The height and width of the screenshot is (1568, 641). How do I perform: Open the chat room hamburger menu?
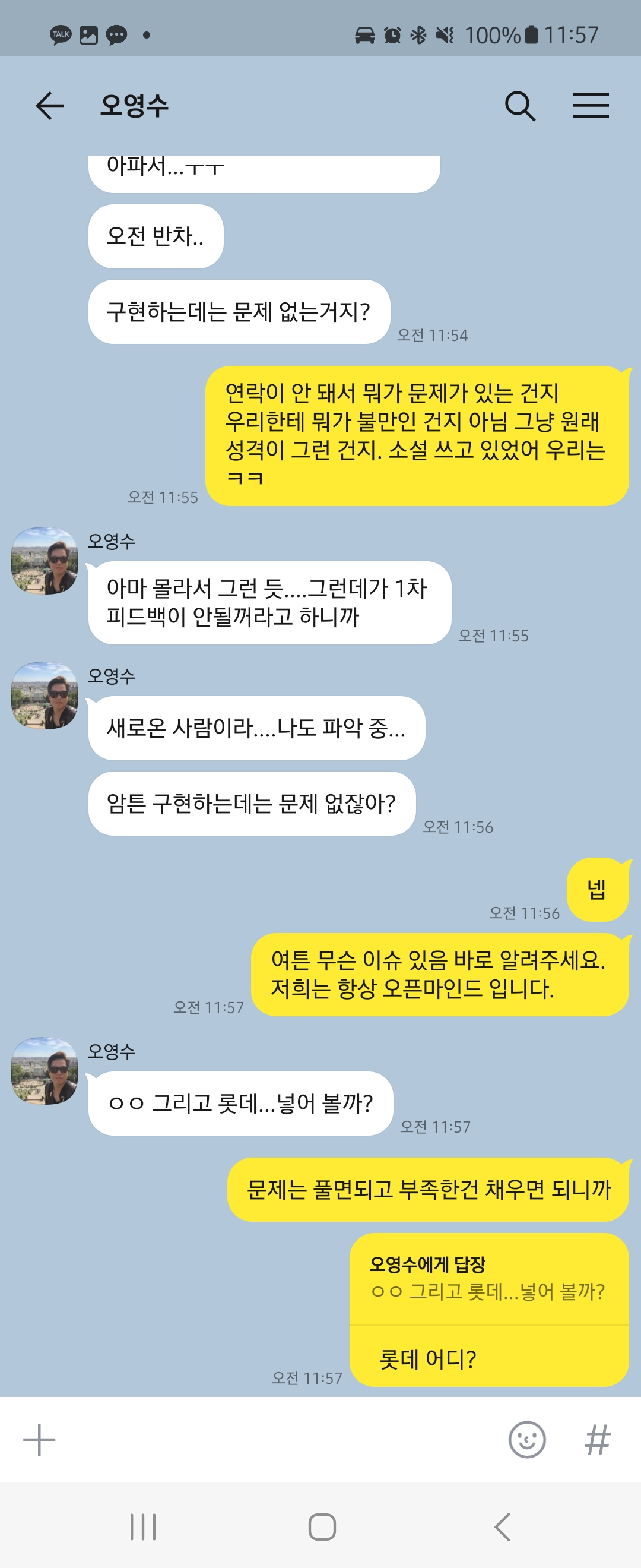pyautogui.click(x=591, y=106)
